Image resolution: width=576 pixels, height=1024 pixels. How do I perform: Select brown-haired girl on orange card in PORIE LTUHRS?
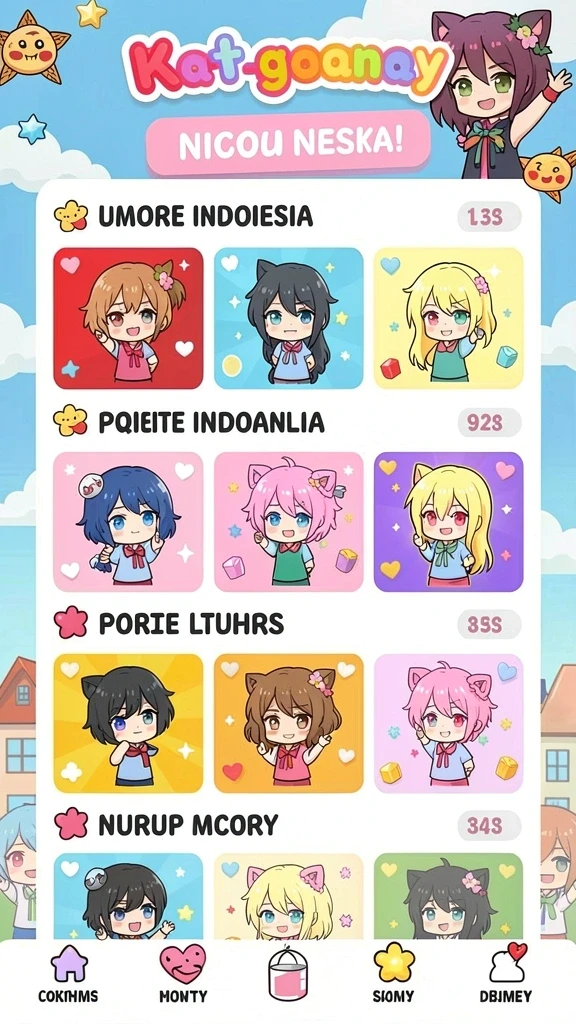tap(289, 724)
